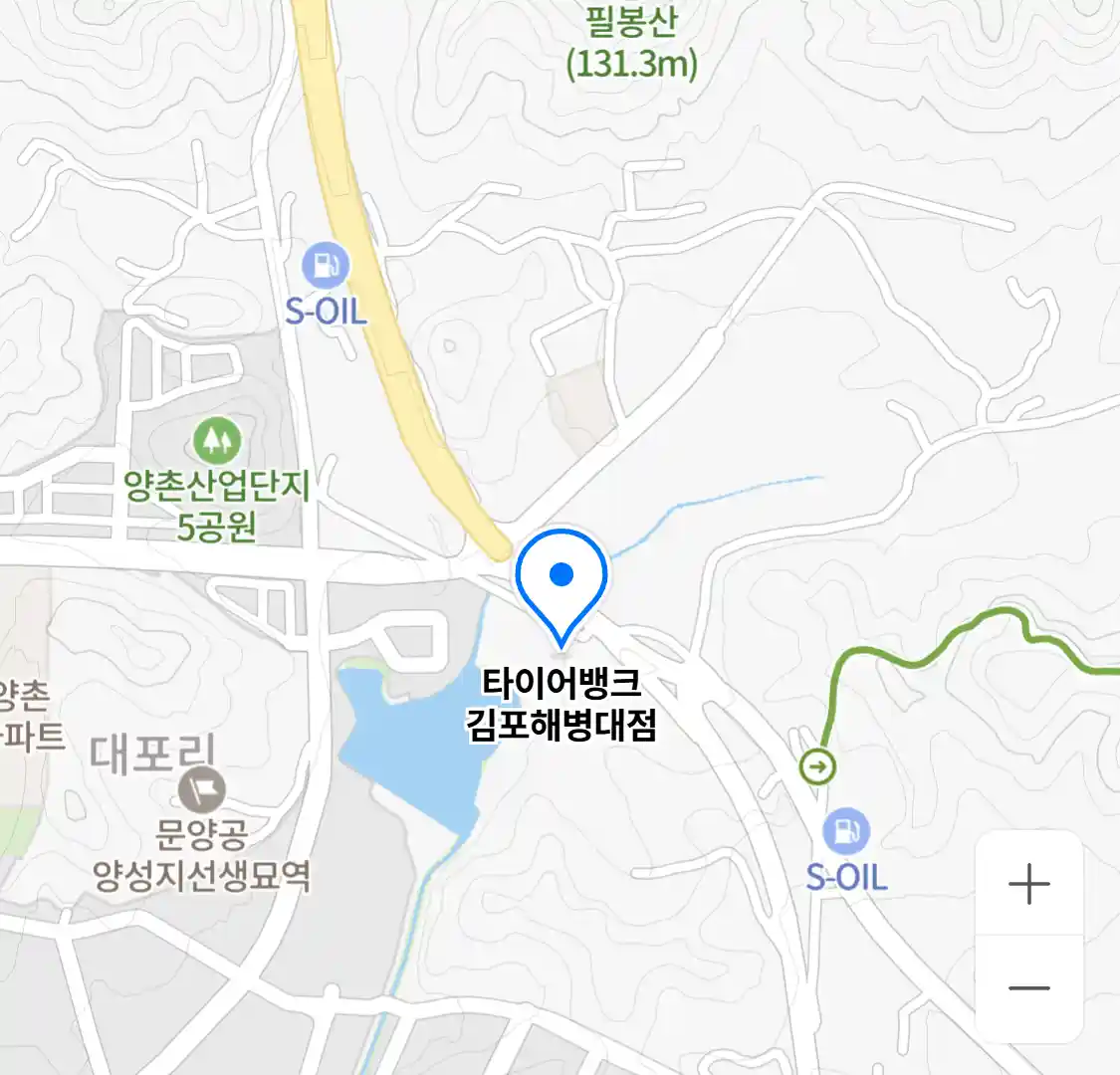Zoom in on the map
The image size is (1120, 1075).
point(1028,884)
